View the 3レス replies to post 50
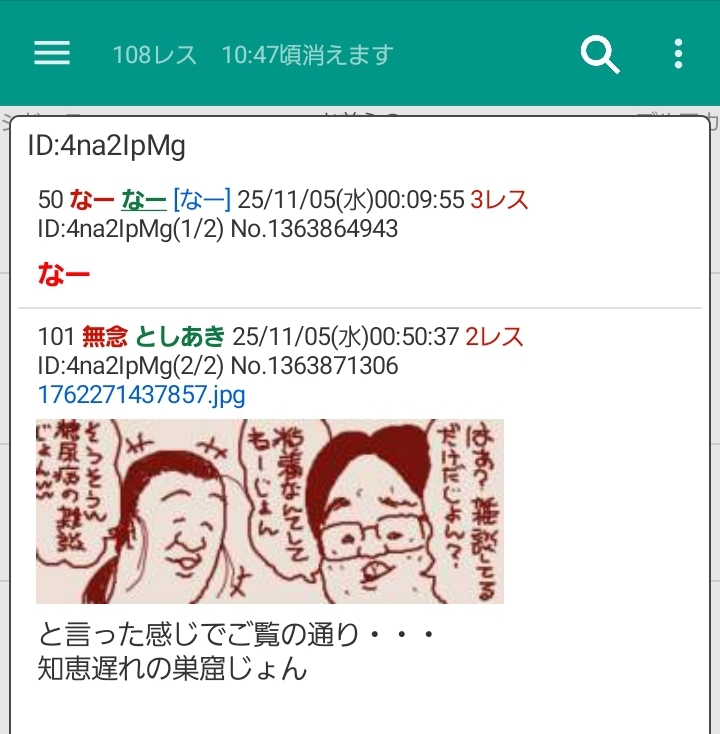The width and height of the screenshot is (720, 734). (499, 199)
